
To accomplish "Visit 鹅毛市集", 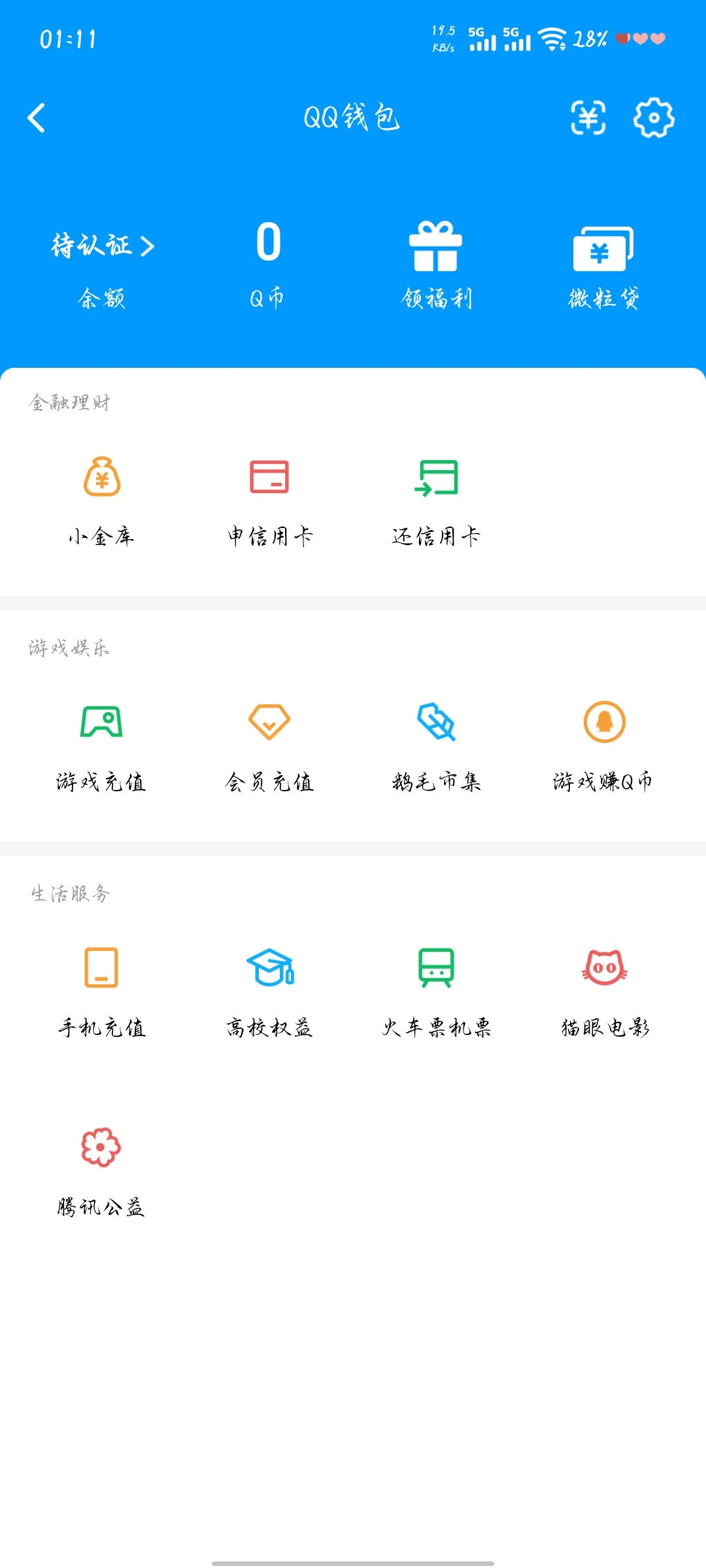I will point(436,746).
